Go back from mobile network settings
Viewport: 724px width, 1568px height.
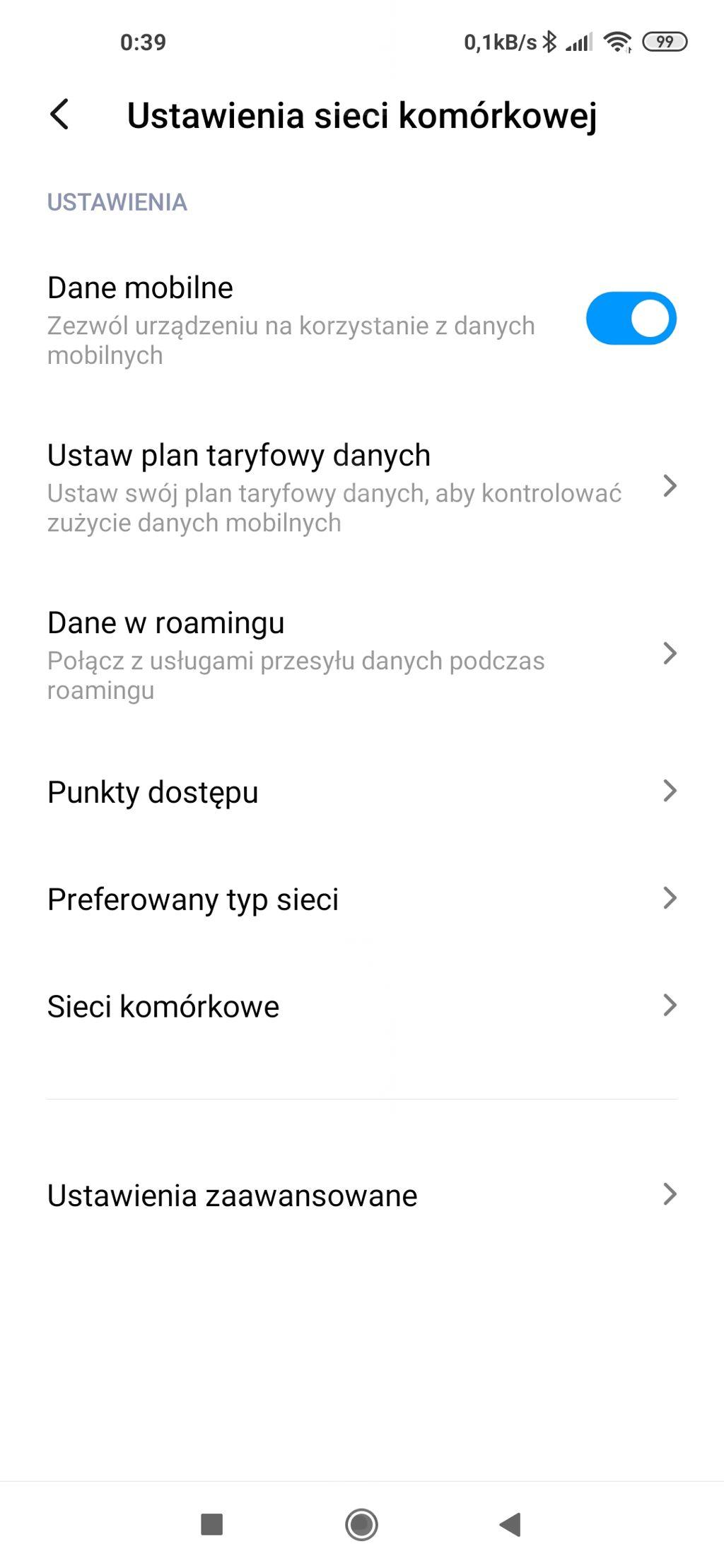coord(60,114)
